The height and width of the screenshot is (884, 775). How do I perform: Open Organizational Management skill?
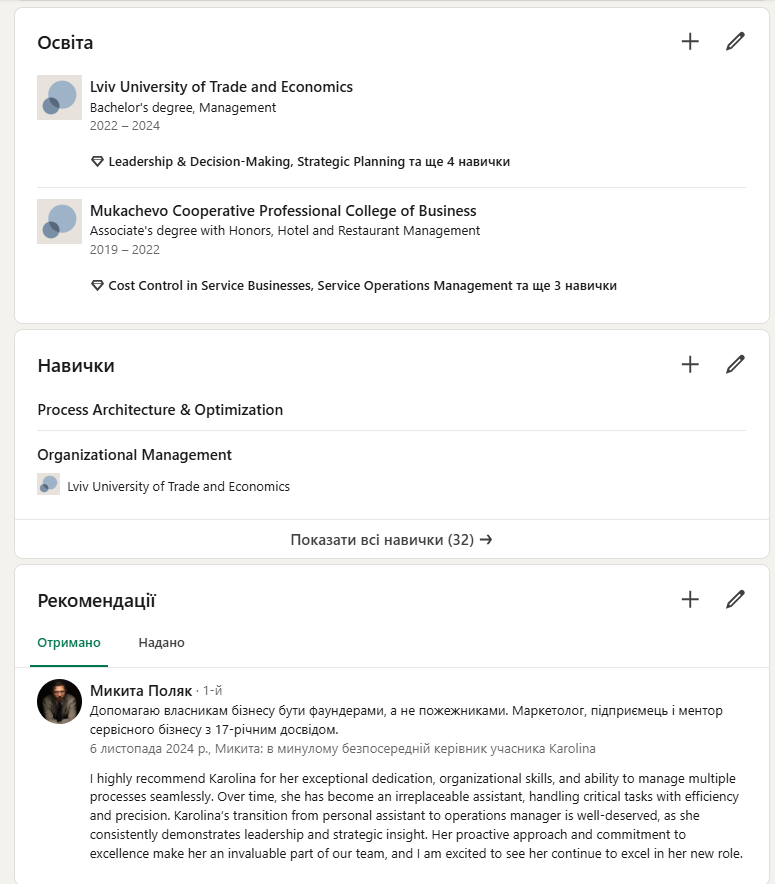pos(134,455)
